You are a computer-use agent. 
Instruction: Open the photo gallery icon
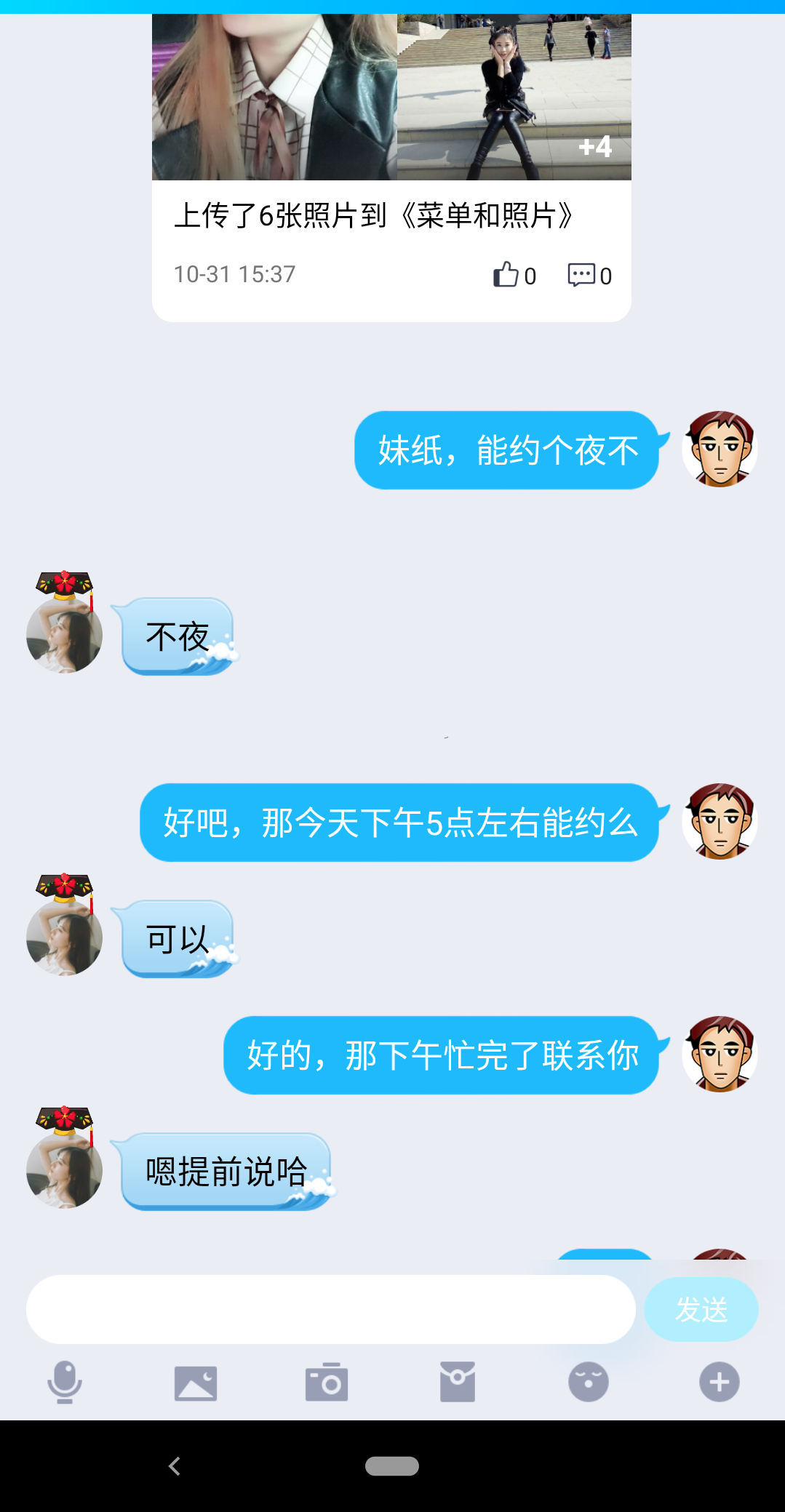195,1382
